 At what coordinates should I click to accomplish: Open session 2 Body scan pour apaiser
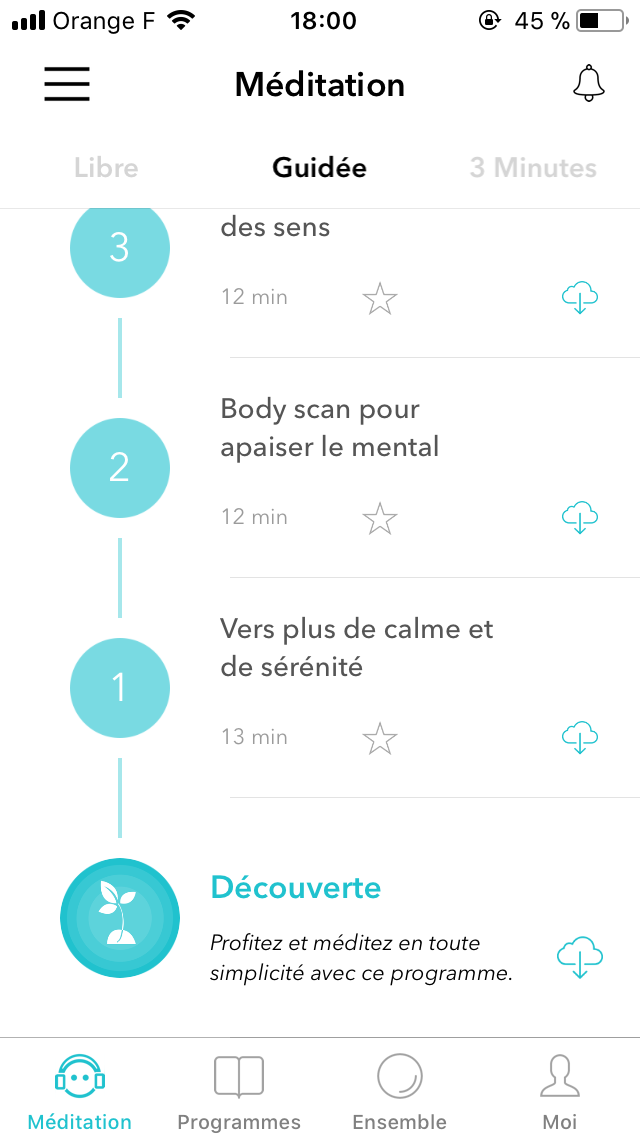[330, 427]
